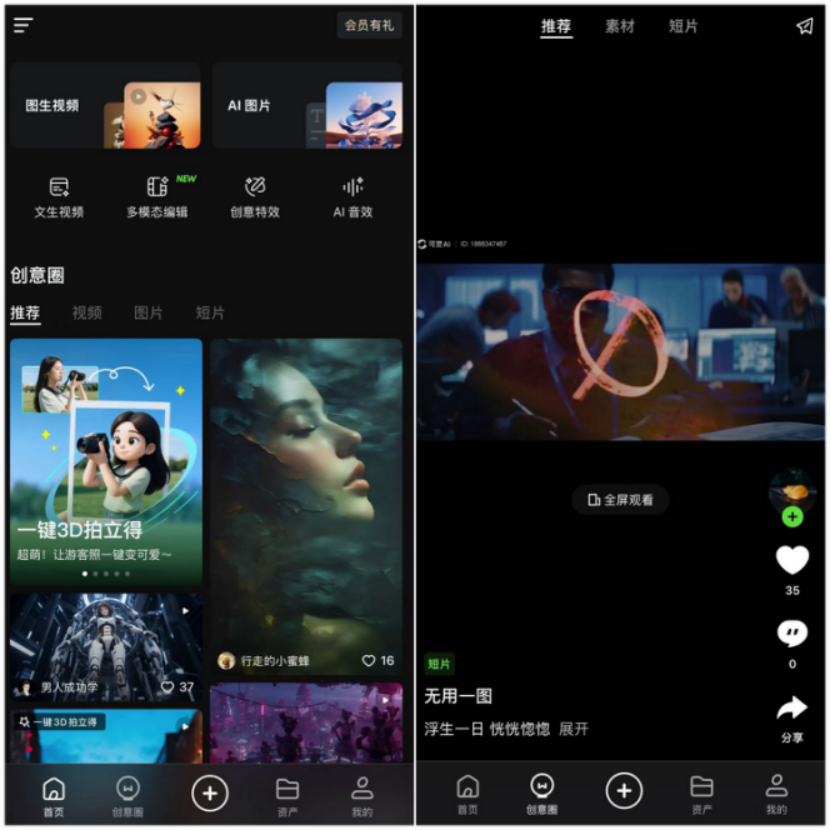831x831 pixels.
Task: Open the 一键3D拍立得 banner
Action: click(106, 461)
